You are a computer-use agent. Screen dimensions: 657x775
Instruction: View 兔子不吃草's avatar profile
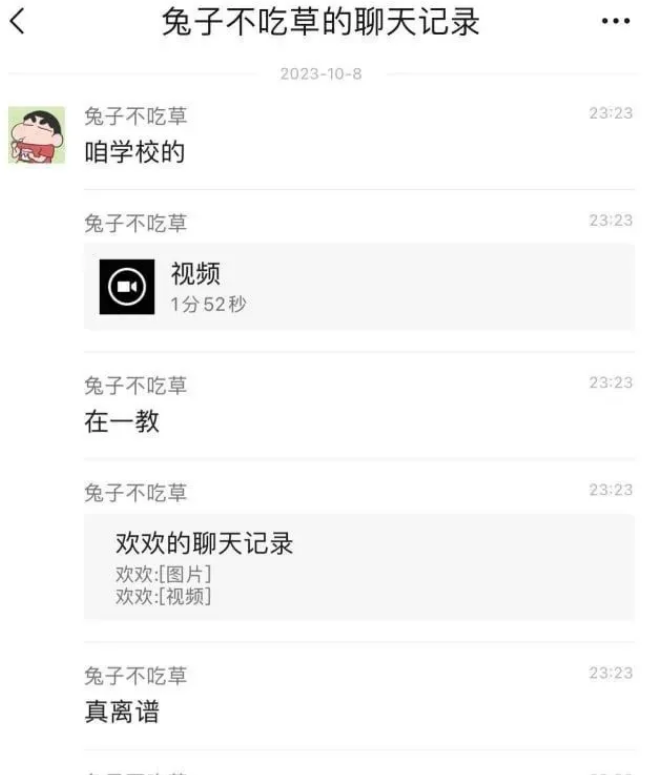[37, 136]
